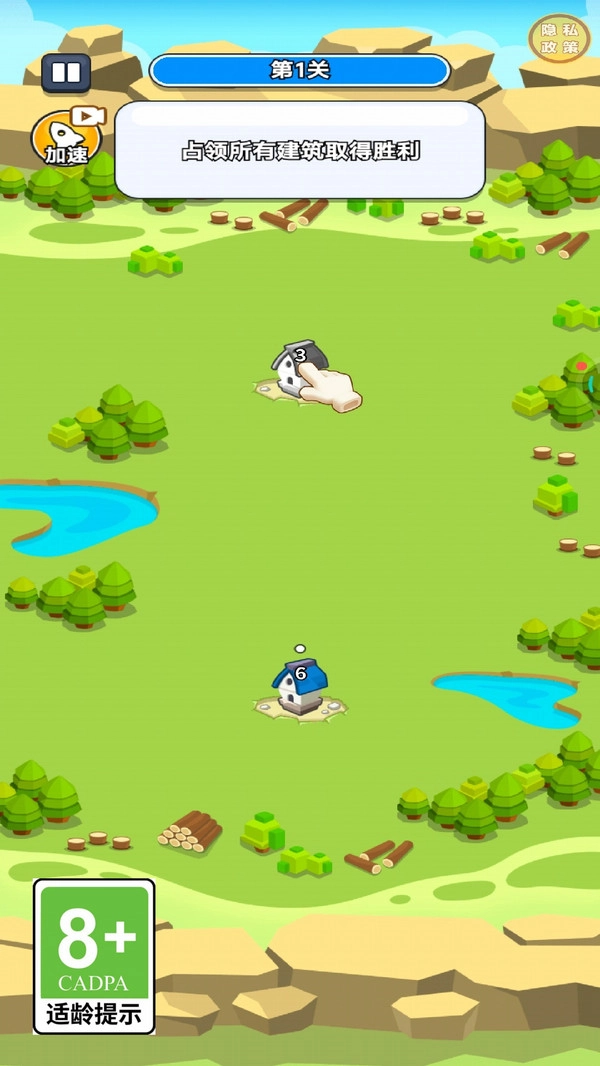Image resolution: width=600 pixels, height=1066 pixels.
Task: Tap the 加速 speed-up button
Action: pos(67,139)
